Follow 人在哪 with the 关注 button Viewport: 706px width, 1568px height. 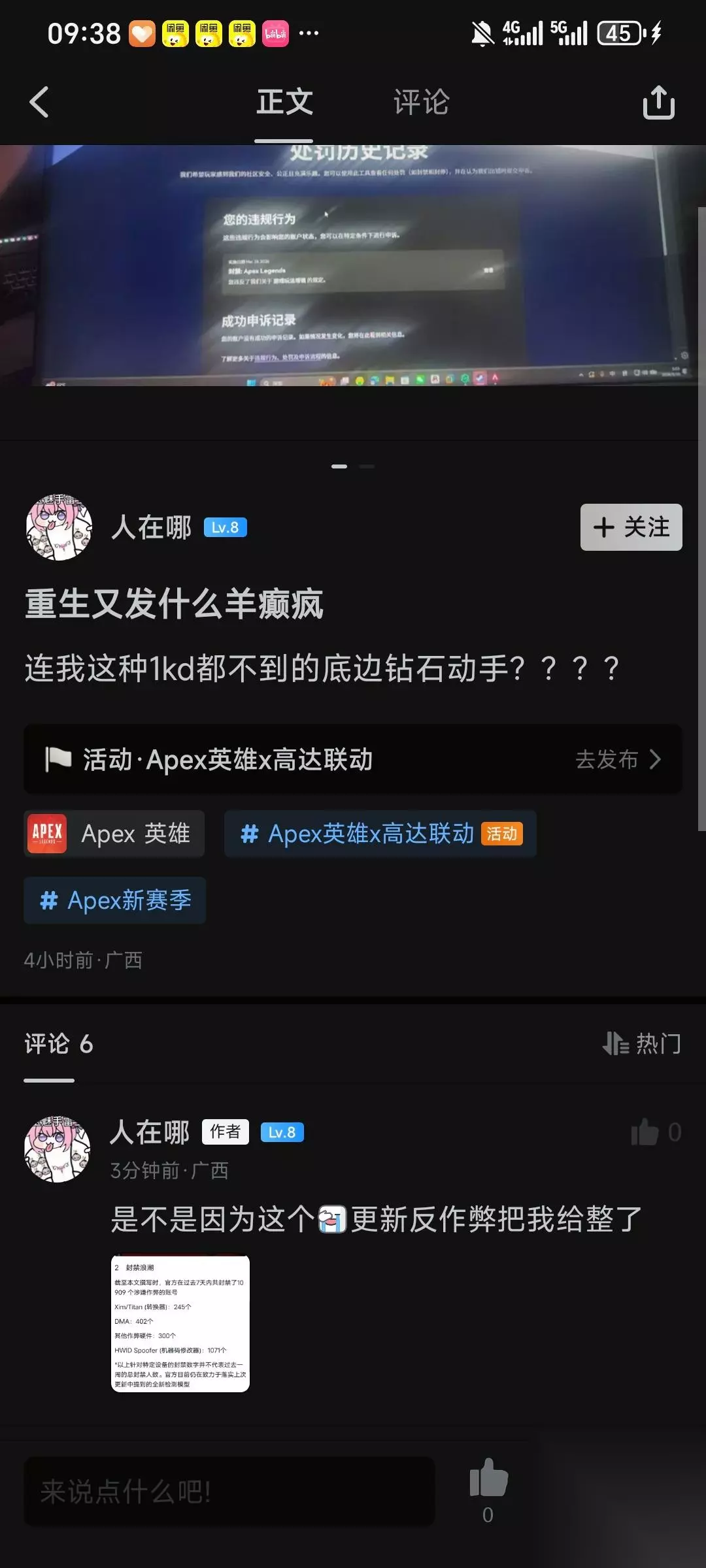pyautogui.click(x=631, y=527)
